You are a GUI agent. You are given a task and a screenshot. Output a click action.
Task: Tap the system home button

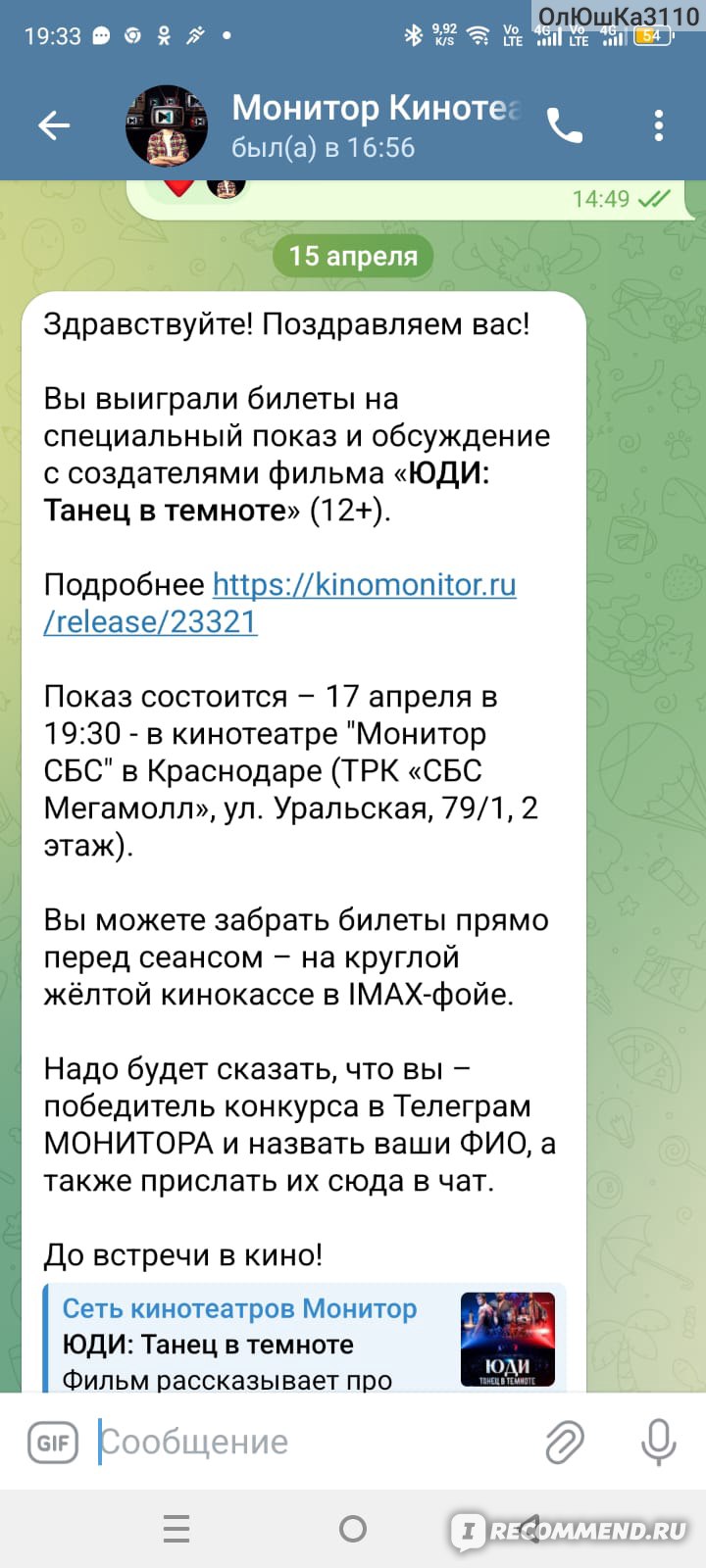point(353,1529)
